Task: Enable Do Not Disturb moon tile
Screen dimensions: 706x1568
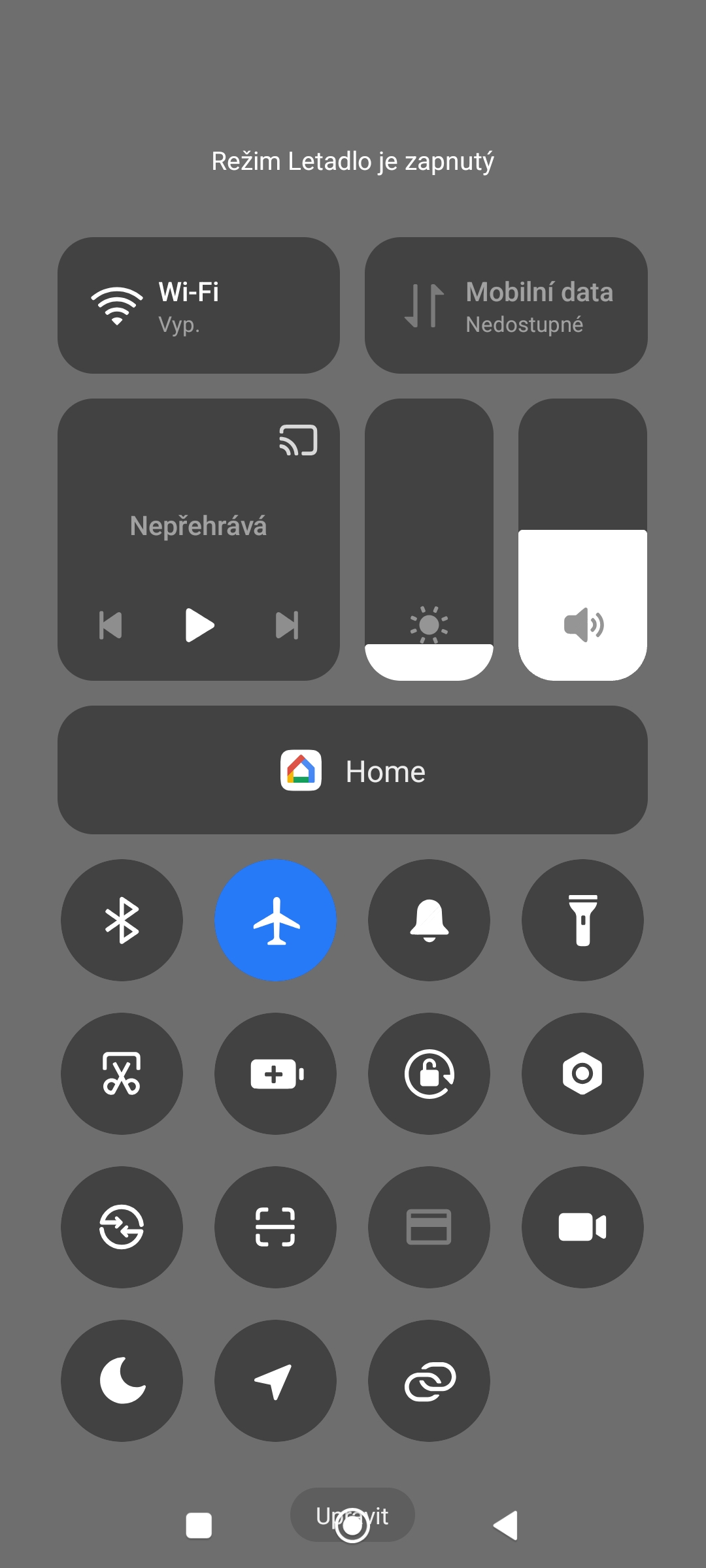Action: tap(122, 1380)
